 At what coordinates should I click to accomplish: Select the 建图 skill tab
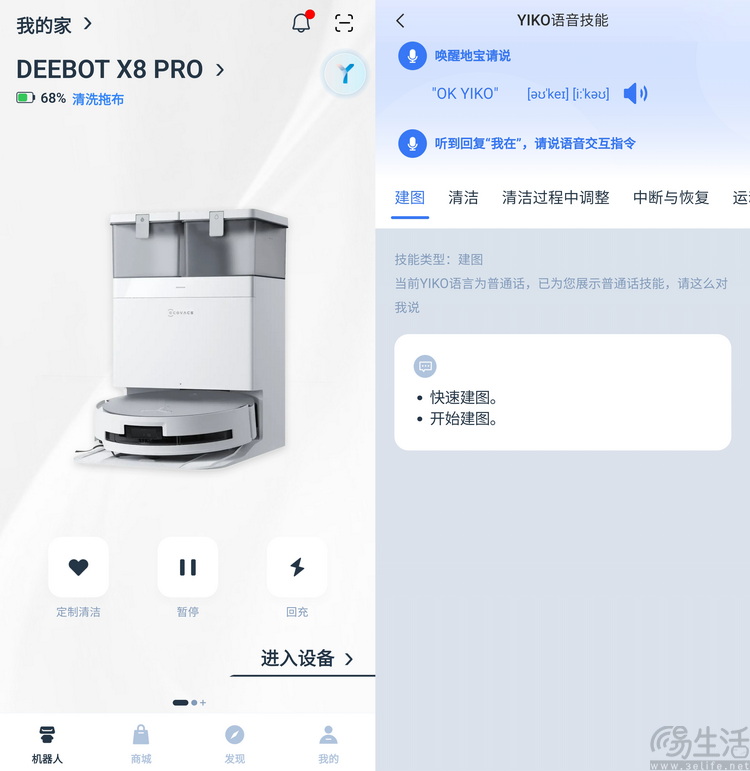pos(410,197)
